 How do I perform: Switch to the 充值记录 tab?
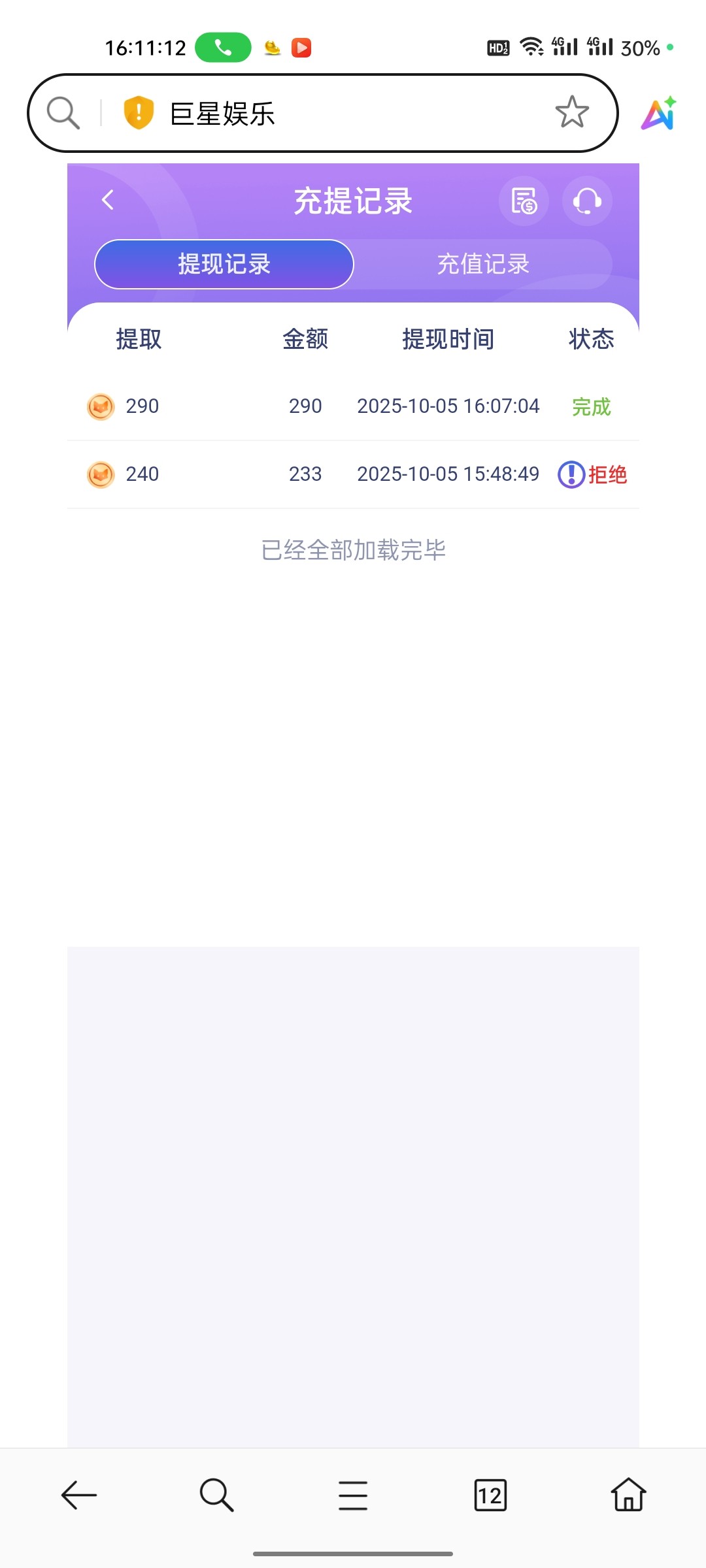[482, 264]
